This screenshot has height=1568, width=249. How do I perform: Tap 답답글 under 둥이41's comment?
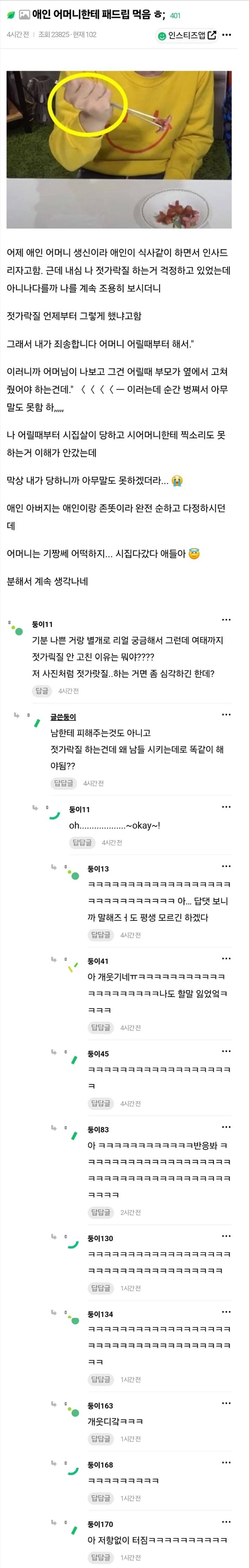pos(101,1028)
